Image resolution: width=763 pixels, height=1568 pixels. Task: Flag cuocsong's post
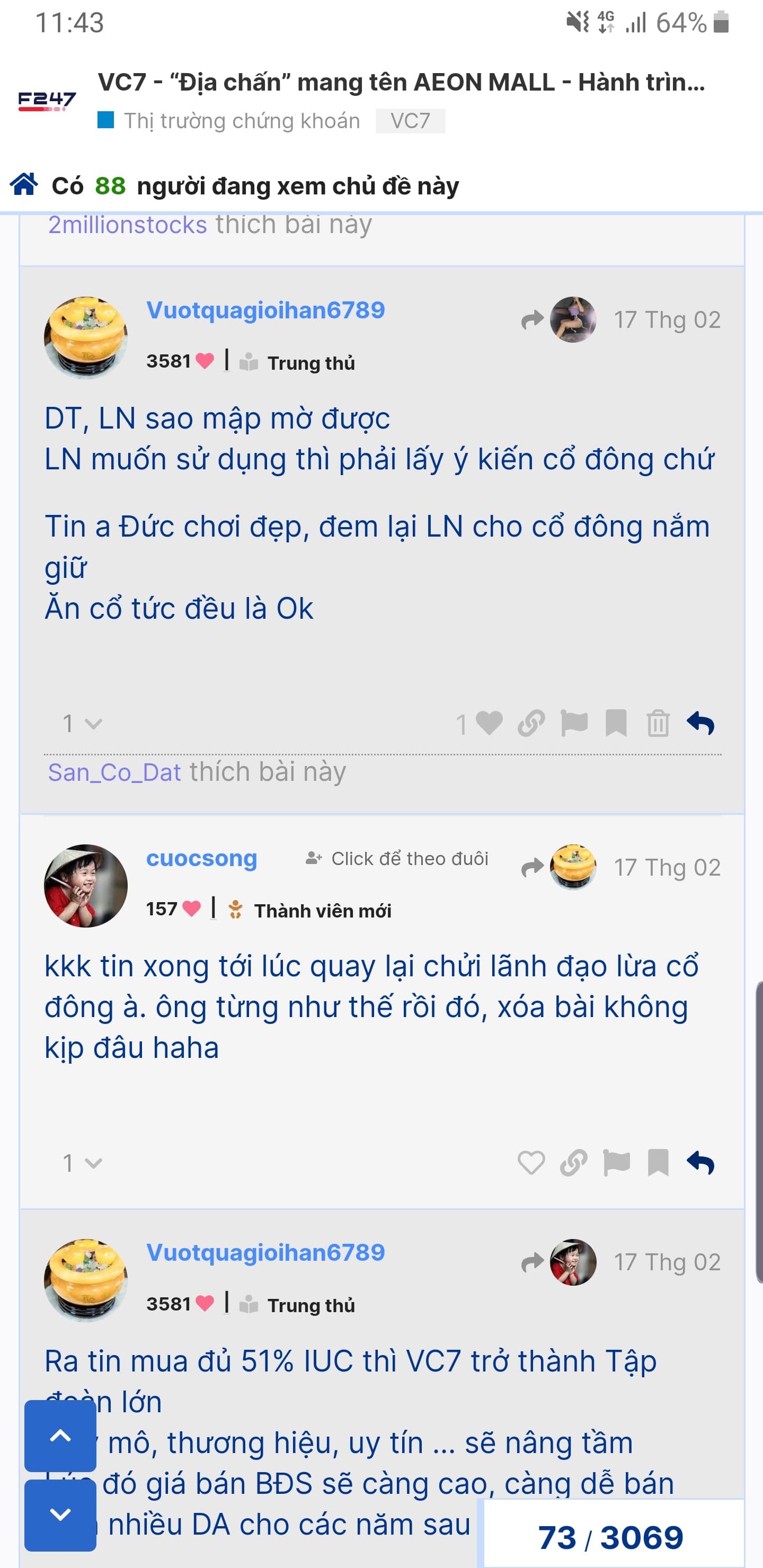tap(616, 1163)
